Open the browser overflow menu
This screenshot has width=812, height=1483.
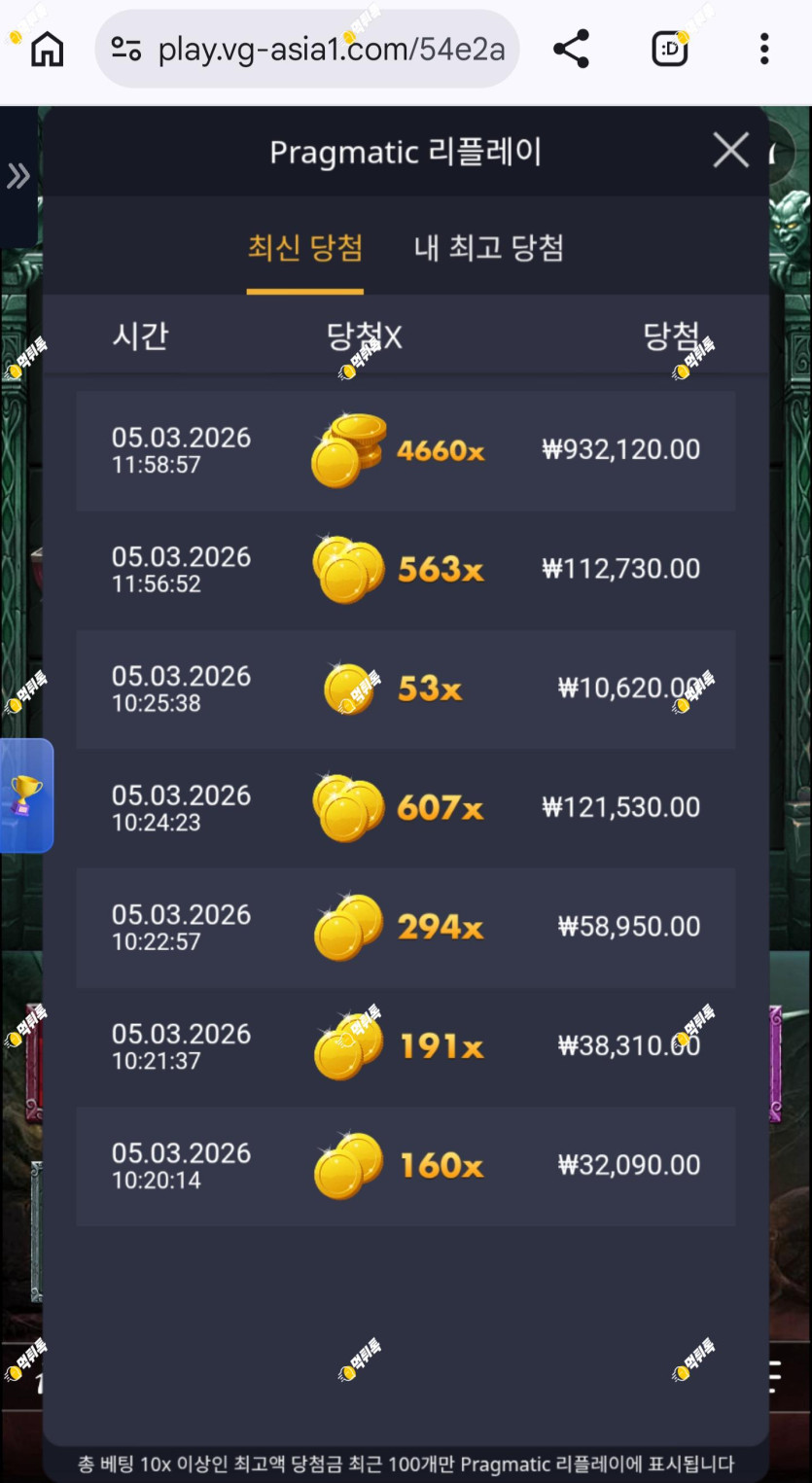click(764, 49)
